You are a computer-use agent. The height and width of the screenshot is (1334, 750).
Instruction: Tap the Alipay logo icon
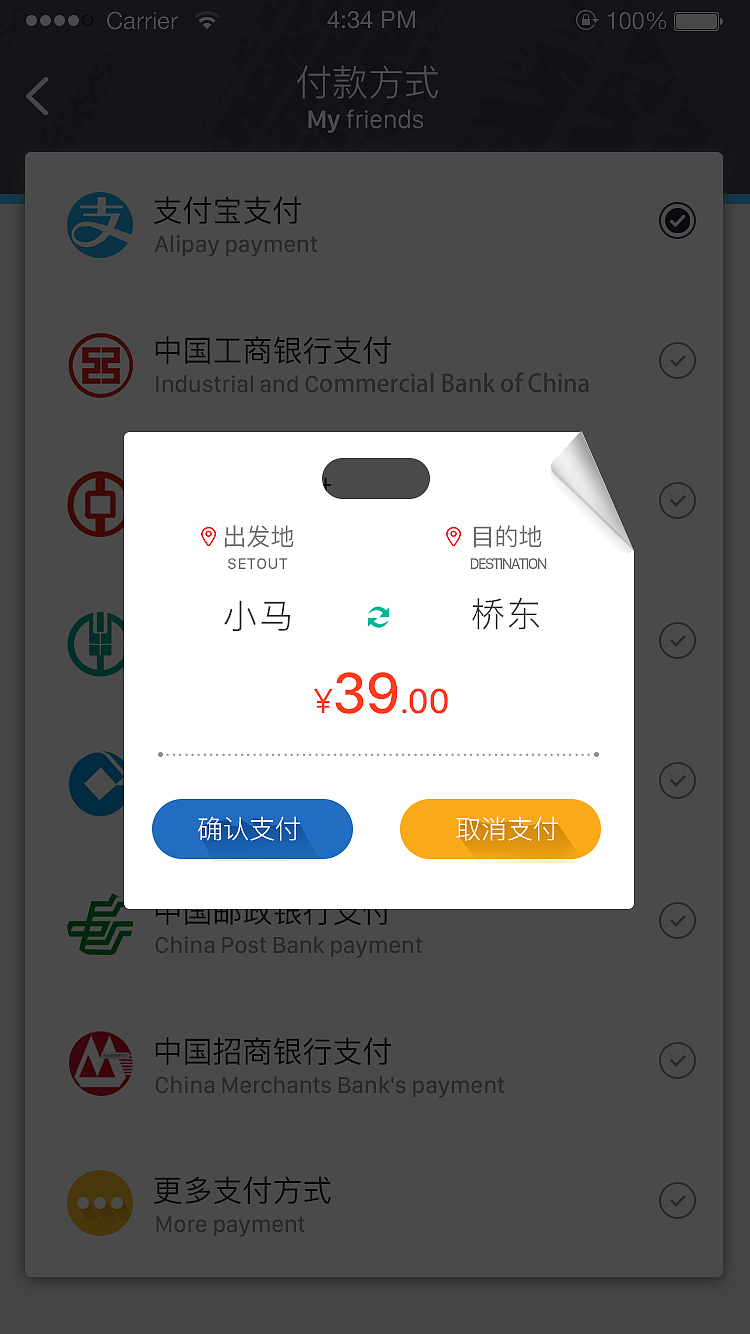pos(100,225)
